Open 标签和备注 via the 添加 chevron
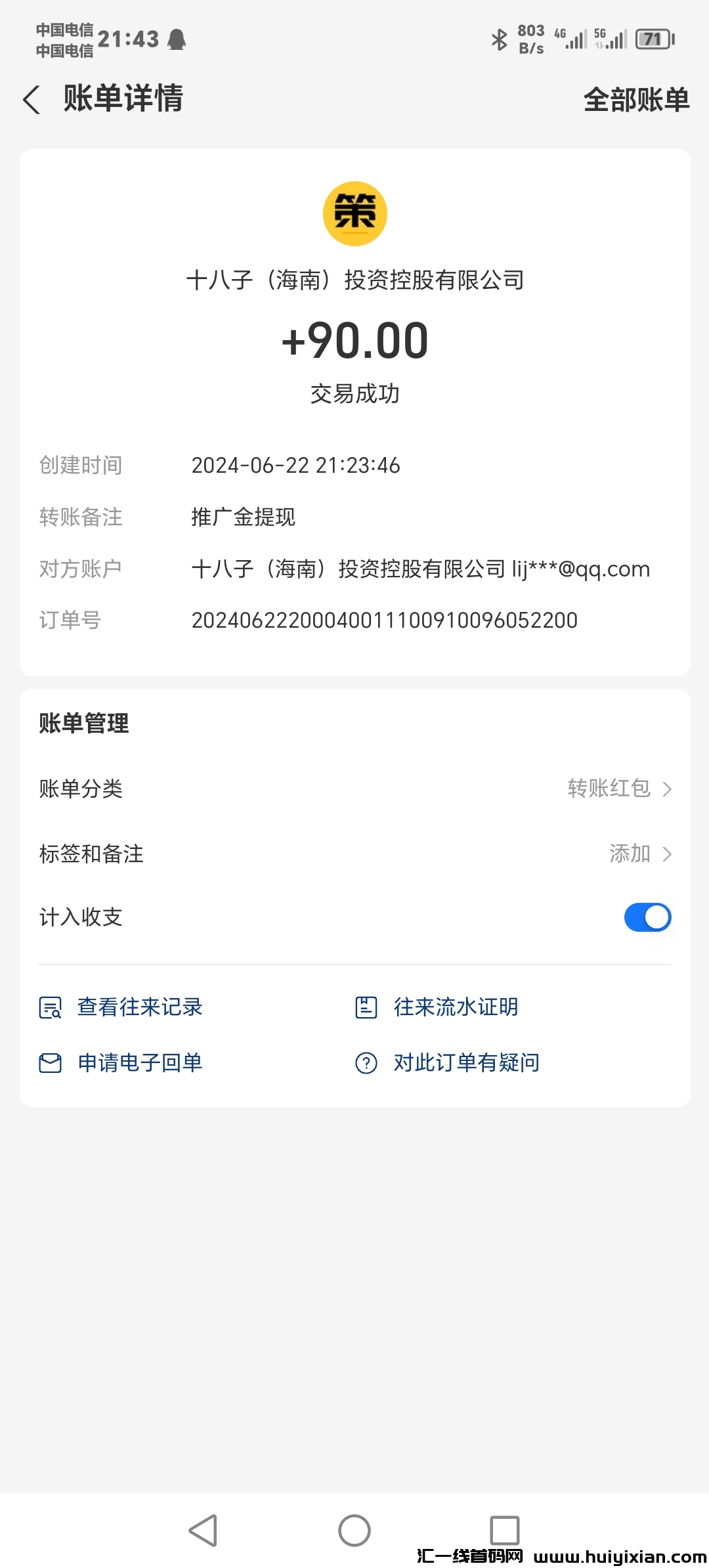Viewport: 709px width, 1568px height. [x=668, y=854]
